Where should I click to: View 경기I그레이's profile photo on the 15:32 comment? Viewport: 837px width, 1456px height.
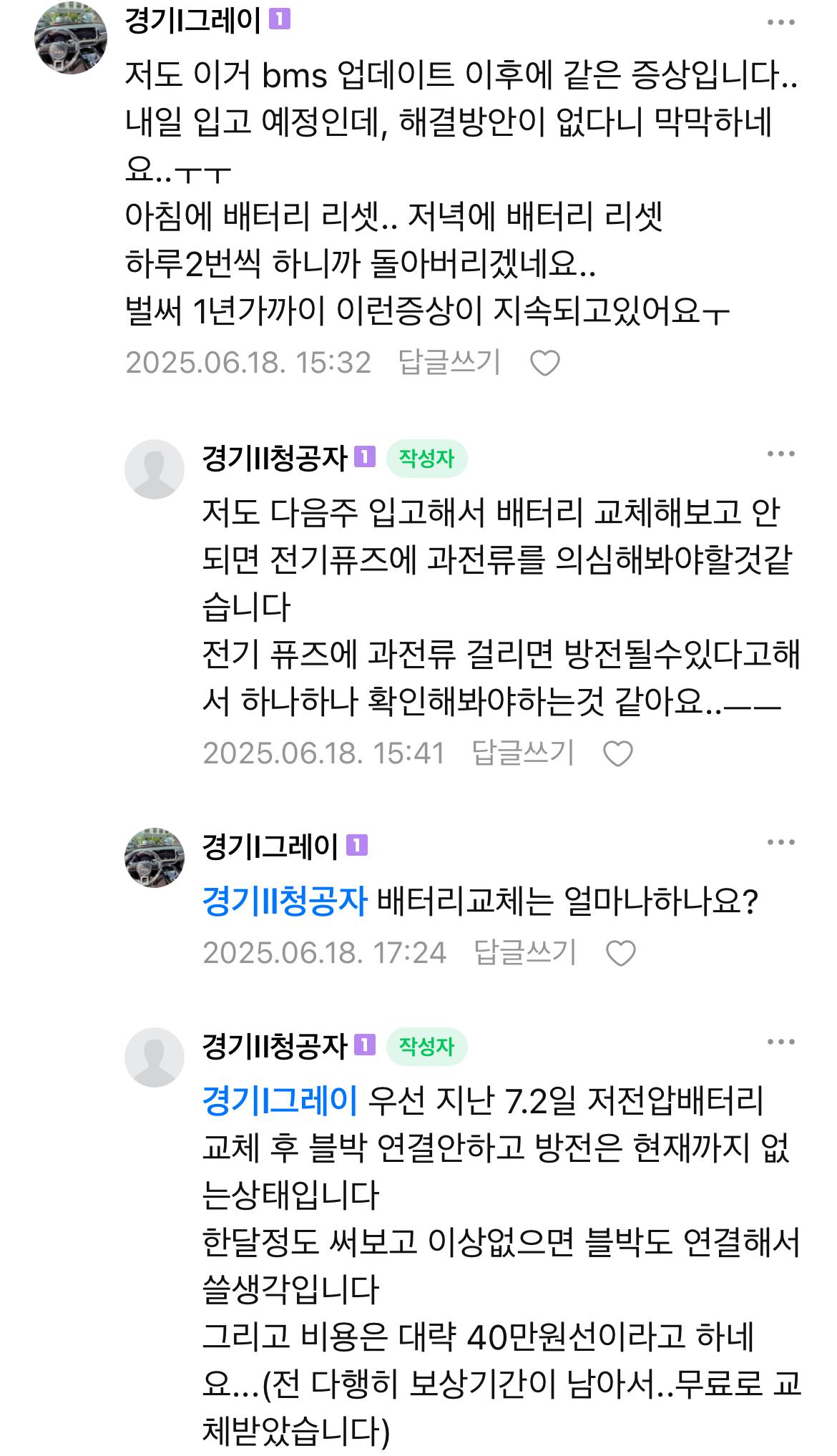click(70, 37)
